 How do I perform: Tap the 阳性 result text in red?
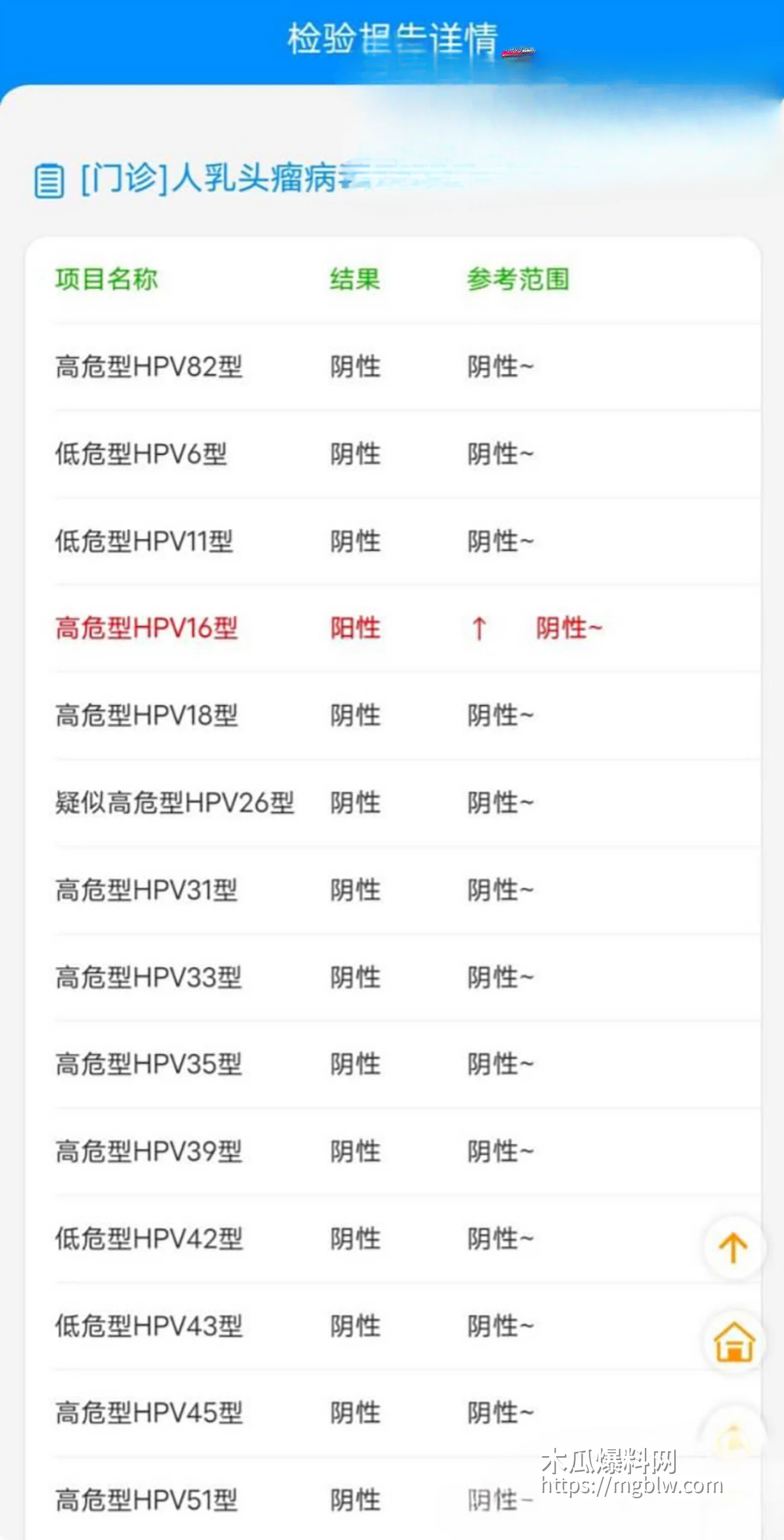pos(356,628)
